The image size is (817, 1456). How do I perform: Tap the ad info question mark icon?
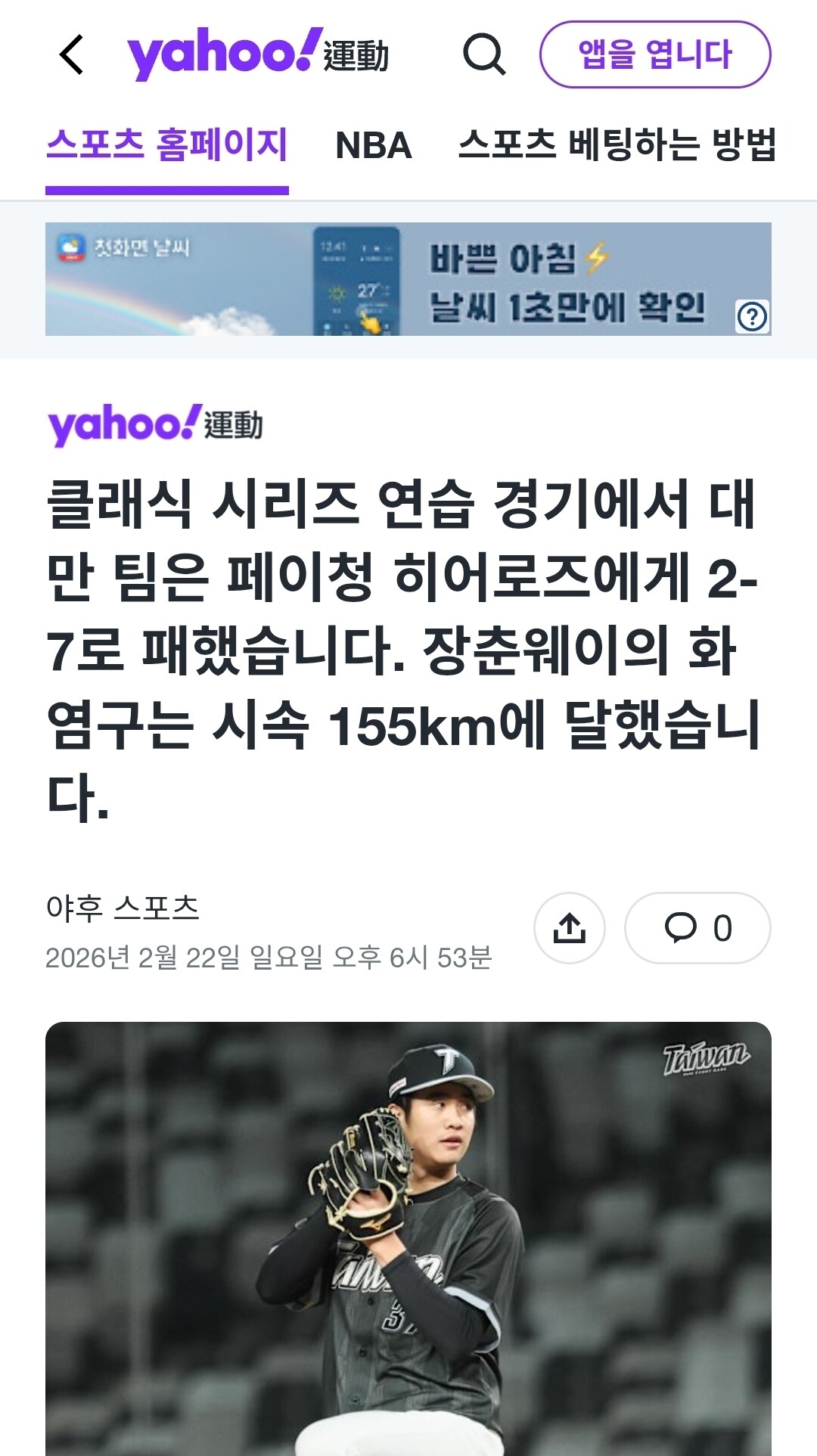click(x=752, y=316)
